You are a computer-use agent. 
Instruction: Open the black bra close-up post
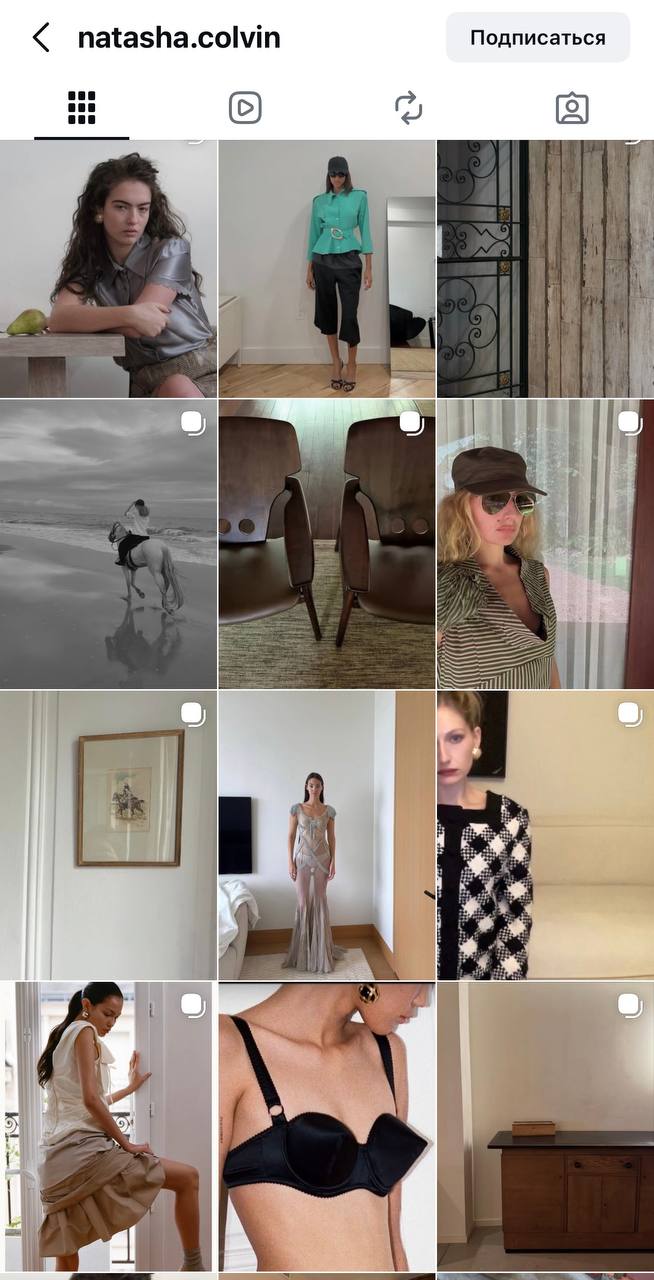[327, 1125]
